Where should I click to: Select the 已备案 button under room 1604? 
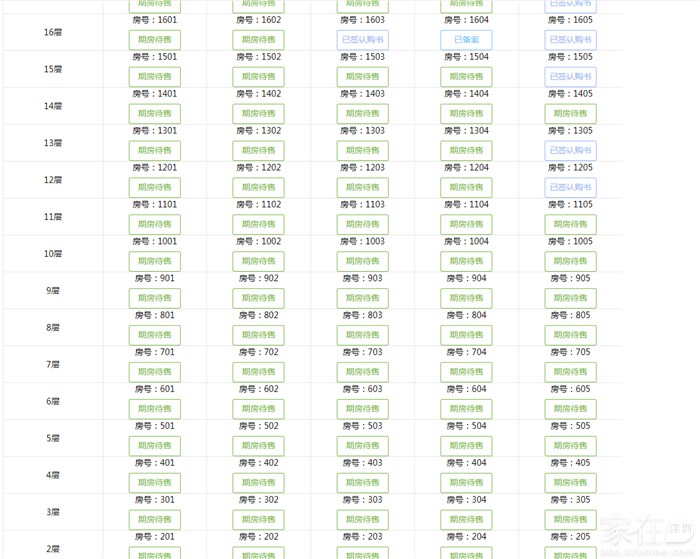466,40
